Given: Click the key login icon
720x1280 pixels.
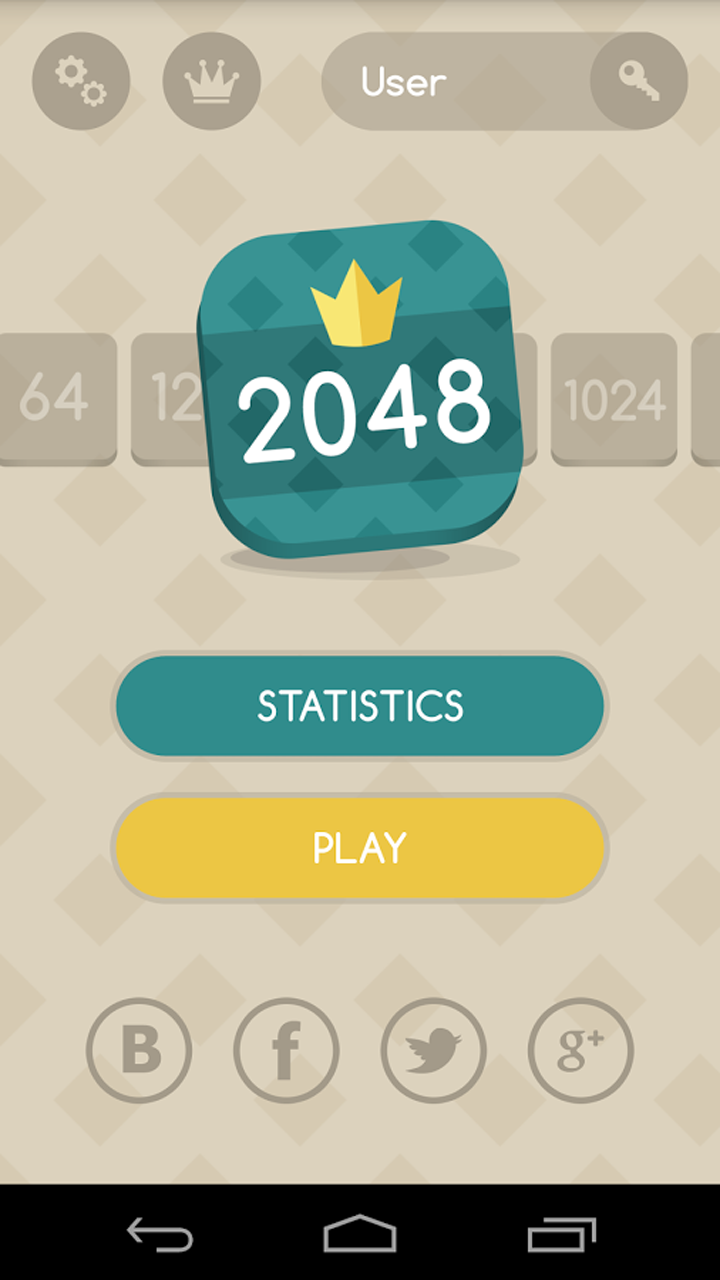Looking at the screenshot, I should tap(638, 82).
